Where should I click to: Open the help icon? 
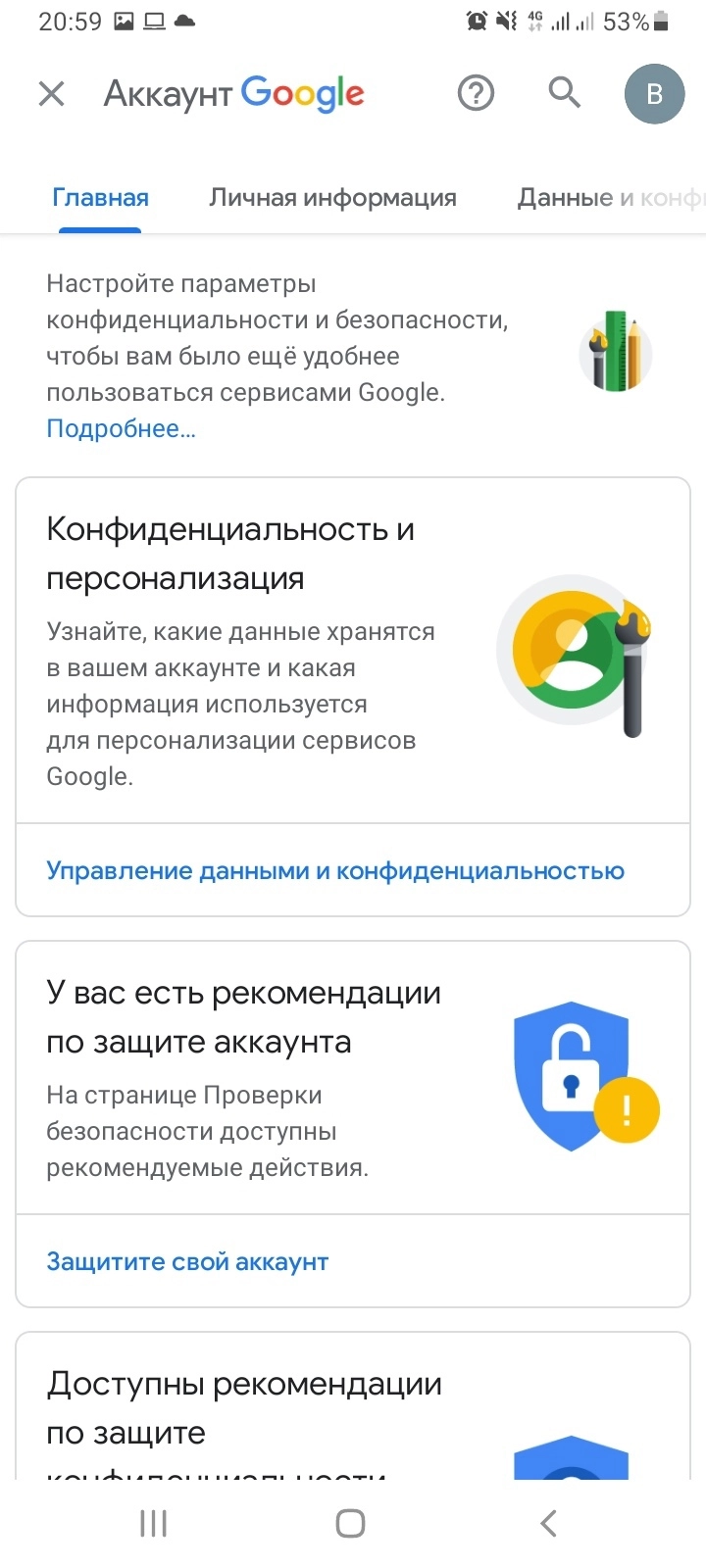[x=476, y=94]
